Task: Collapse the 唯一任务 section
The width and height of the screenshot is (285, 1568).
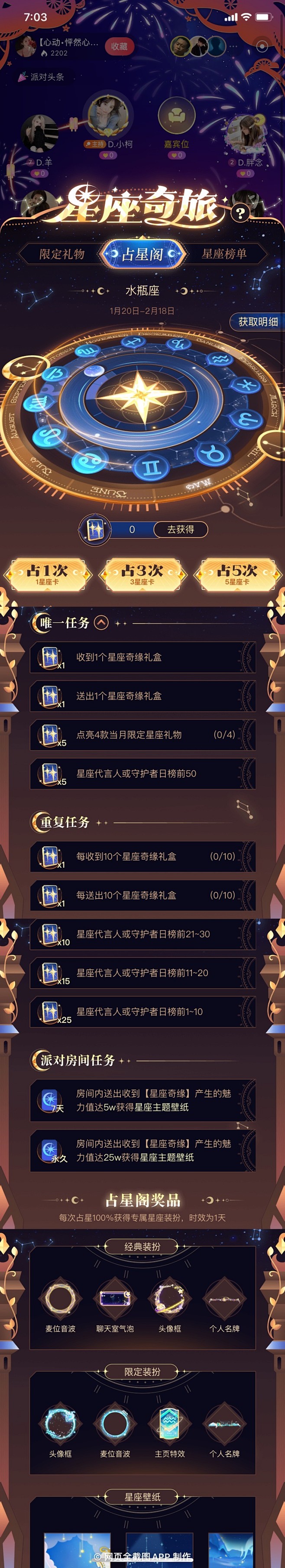Action: pyautogui.click(x=101, y=622)
